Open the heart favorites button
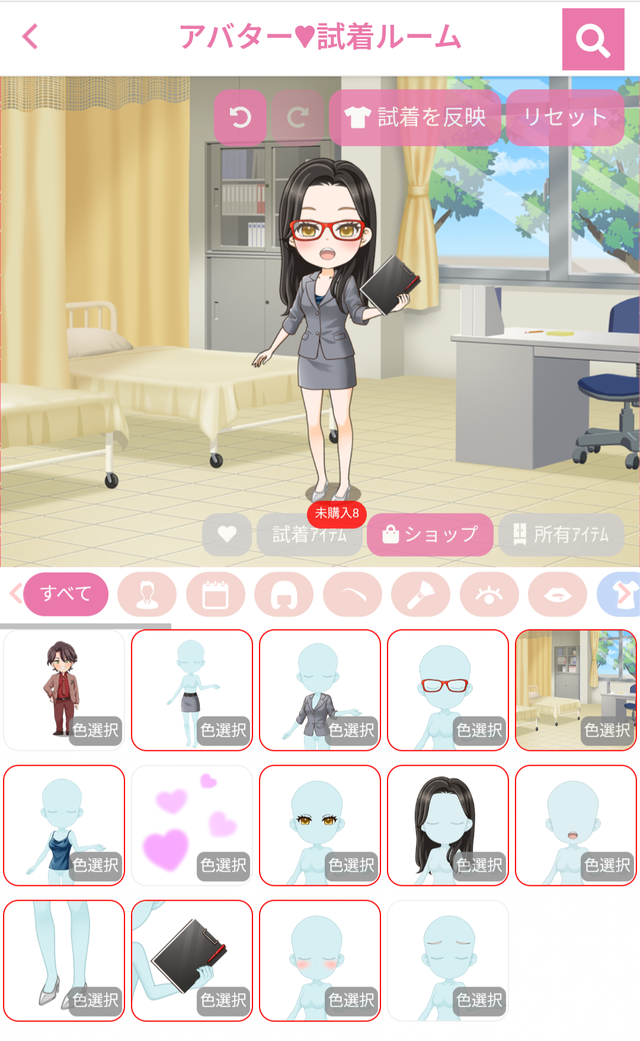Viewport: 640px width, 1041px height. tap(227, 535)
